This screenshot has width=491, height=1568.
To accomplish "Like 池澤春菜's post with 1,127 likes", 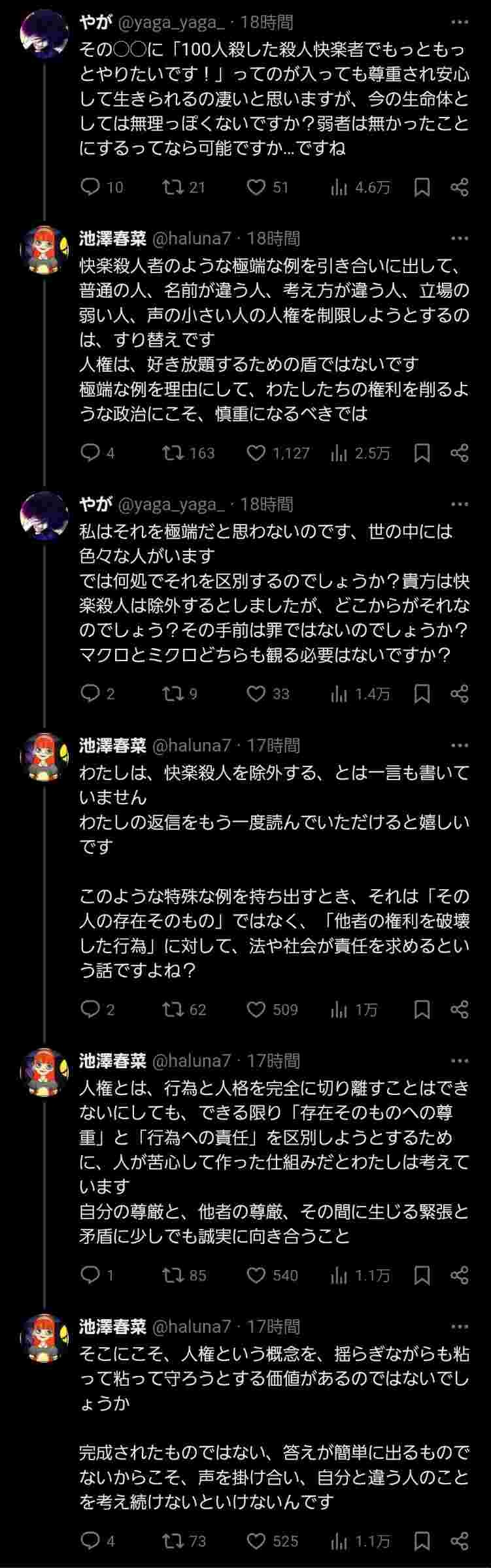I will tap(256, 453).
